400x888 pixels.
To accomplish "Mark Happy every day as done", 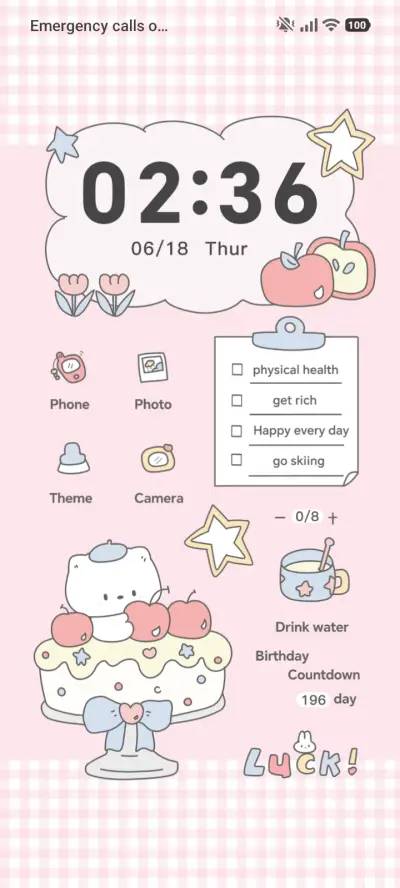I will (x=237, y=431).
